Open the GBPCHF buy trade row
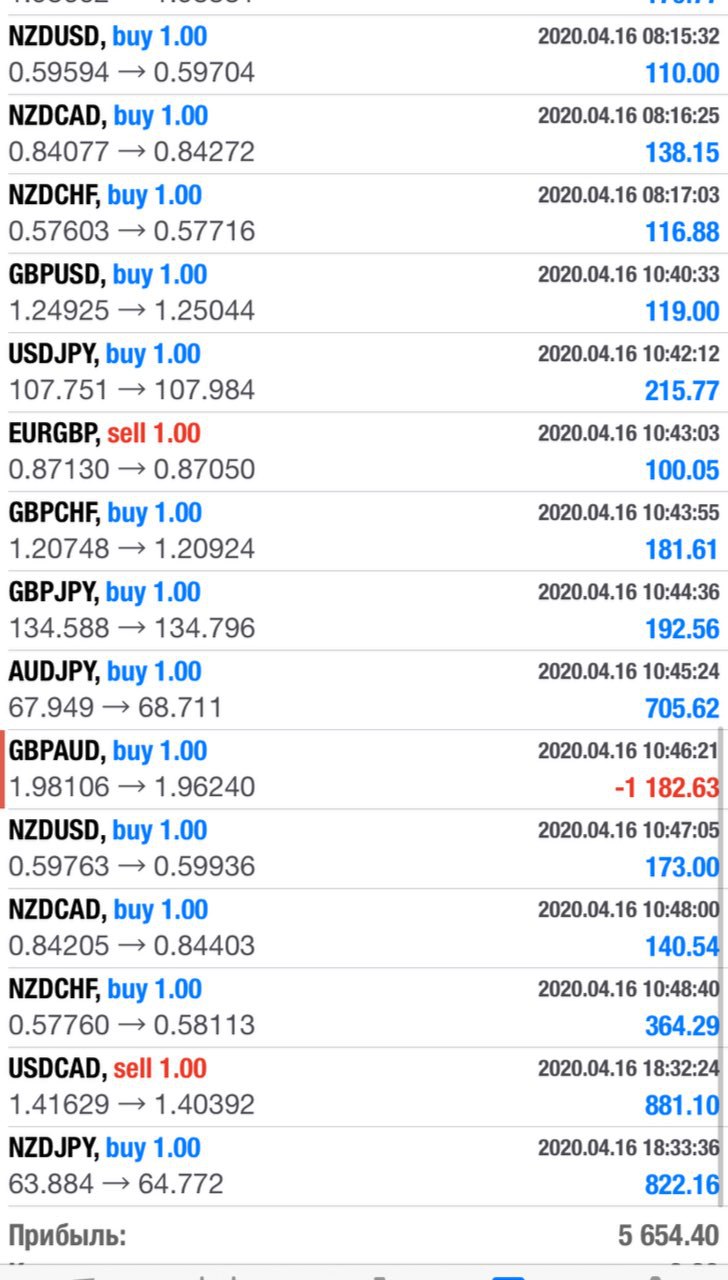This screenshot has width=728, height=1280. pyautogui.click(x=364, y=531)
